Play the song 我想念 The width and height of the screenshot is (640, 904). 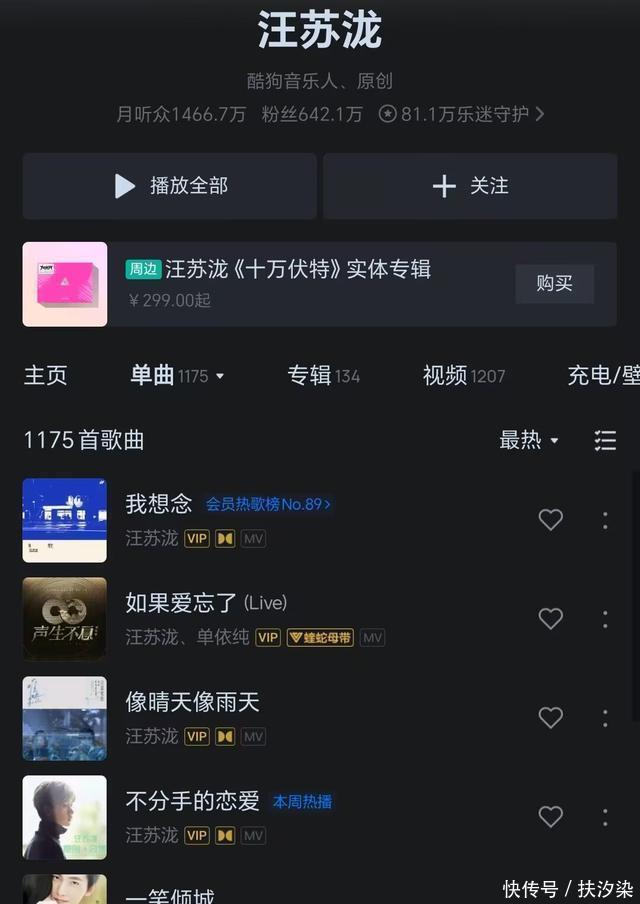point(158,504)
